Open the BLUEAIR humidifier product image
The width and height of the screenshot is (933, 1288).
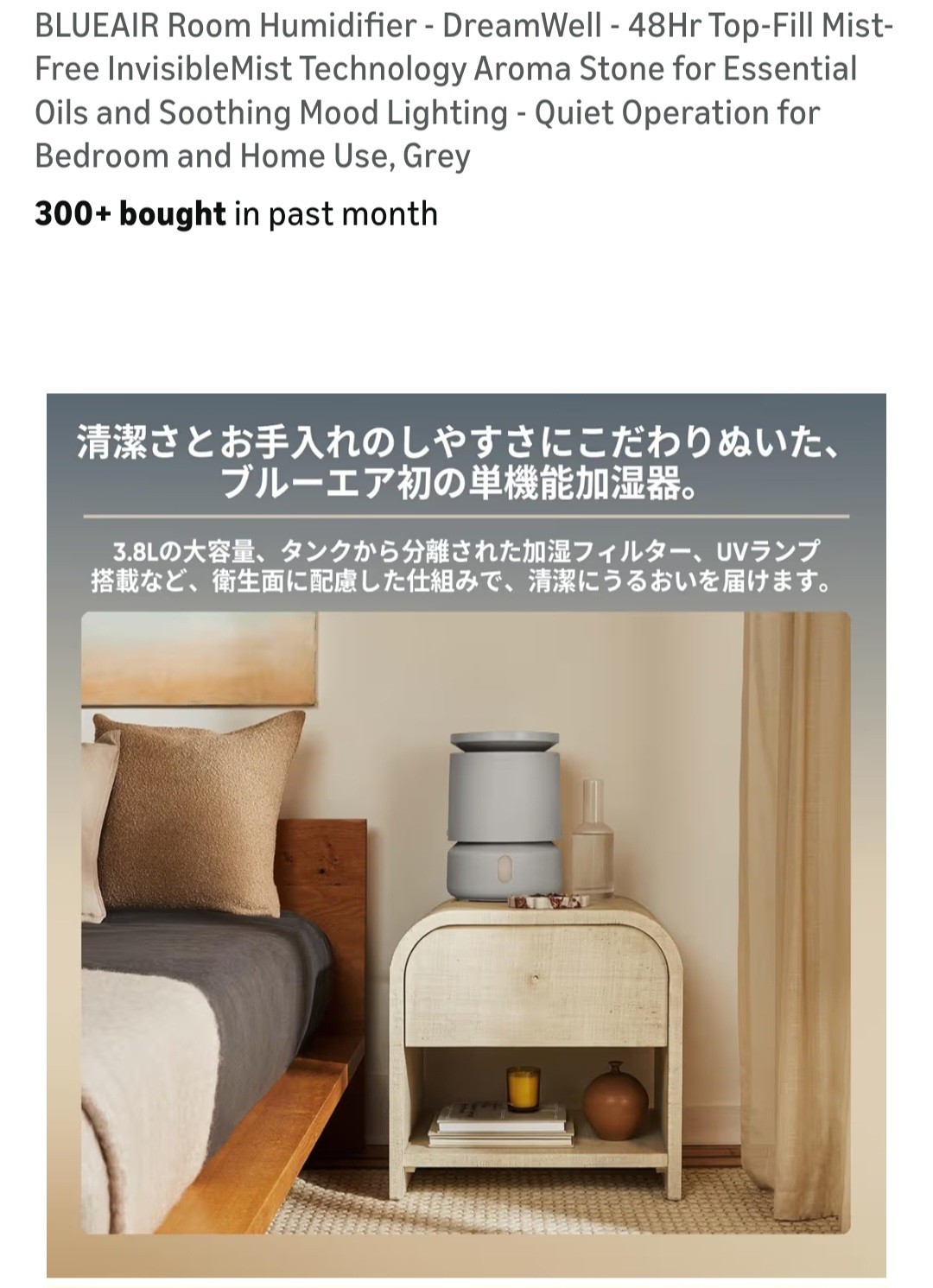click(466, 834)
